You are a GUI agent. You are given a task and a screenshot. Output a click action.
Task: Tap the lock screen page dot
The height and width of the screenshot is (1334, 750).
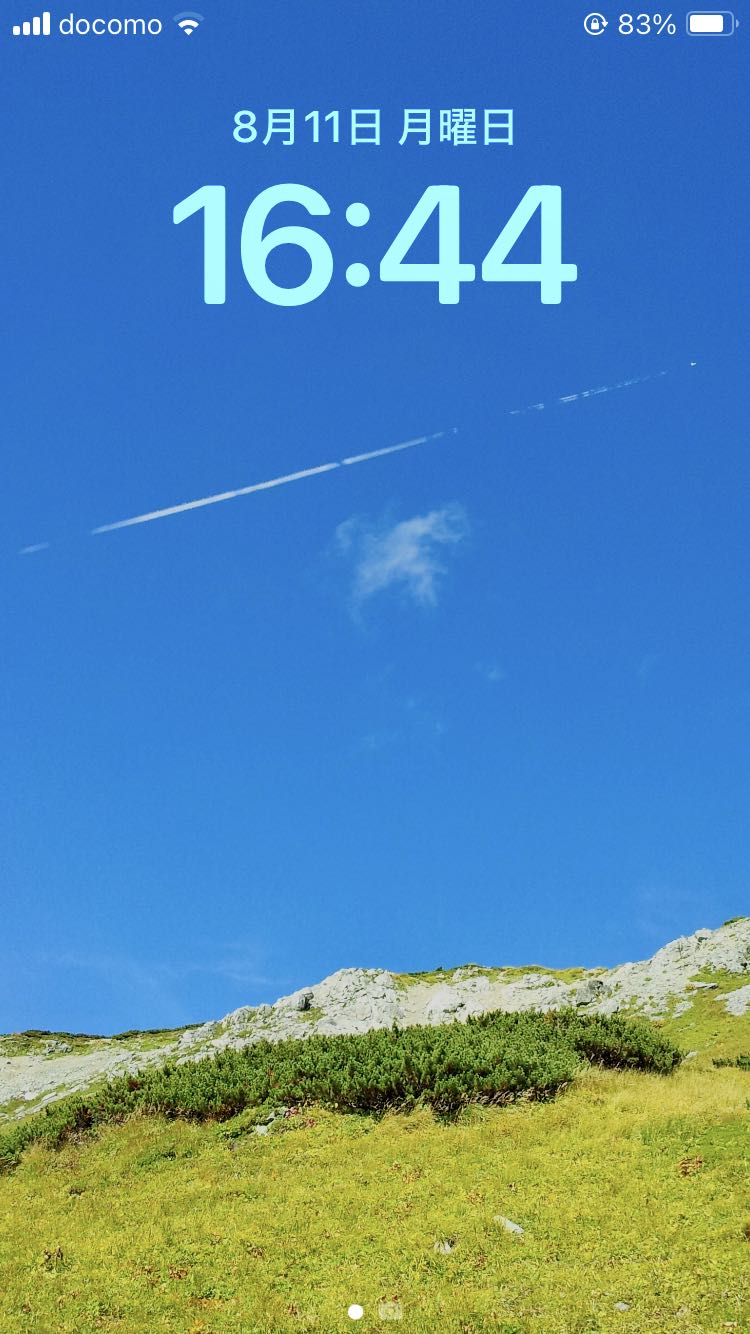click(355, 1311)
